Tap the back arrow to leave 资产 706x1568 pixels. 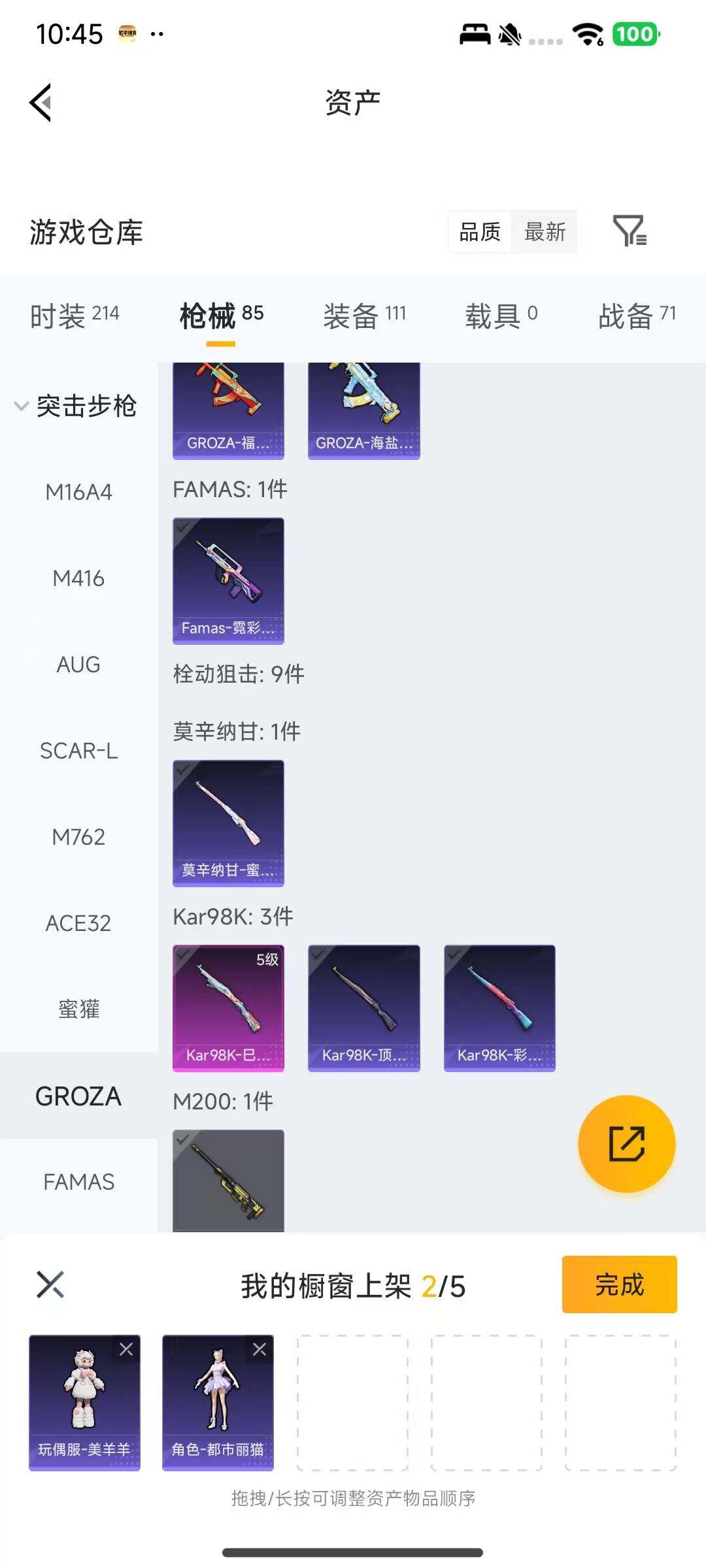tap(41, 103)
